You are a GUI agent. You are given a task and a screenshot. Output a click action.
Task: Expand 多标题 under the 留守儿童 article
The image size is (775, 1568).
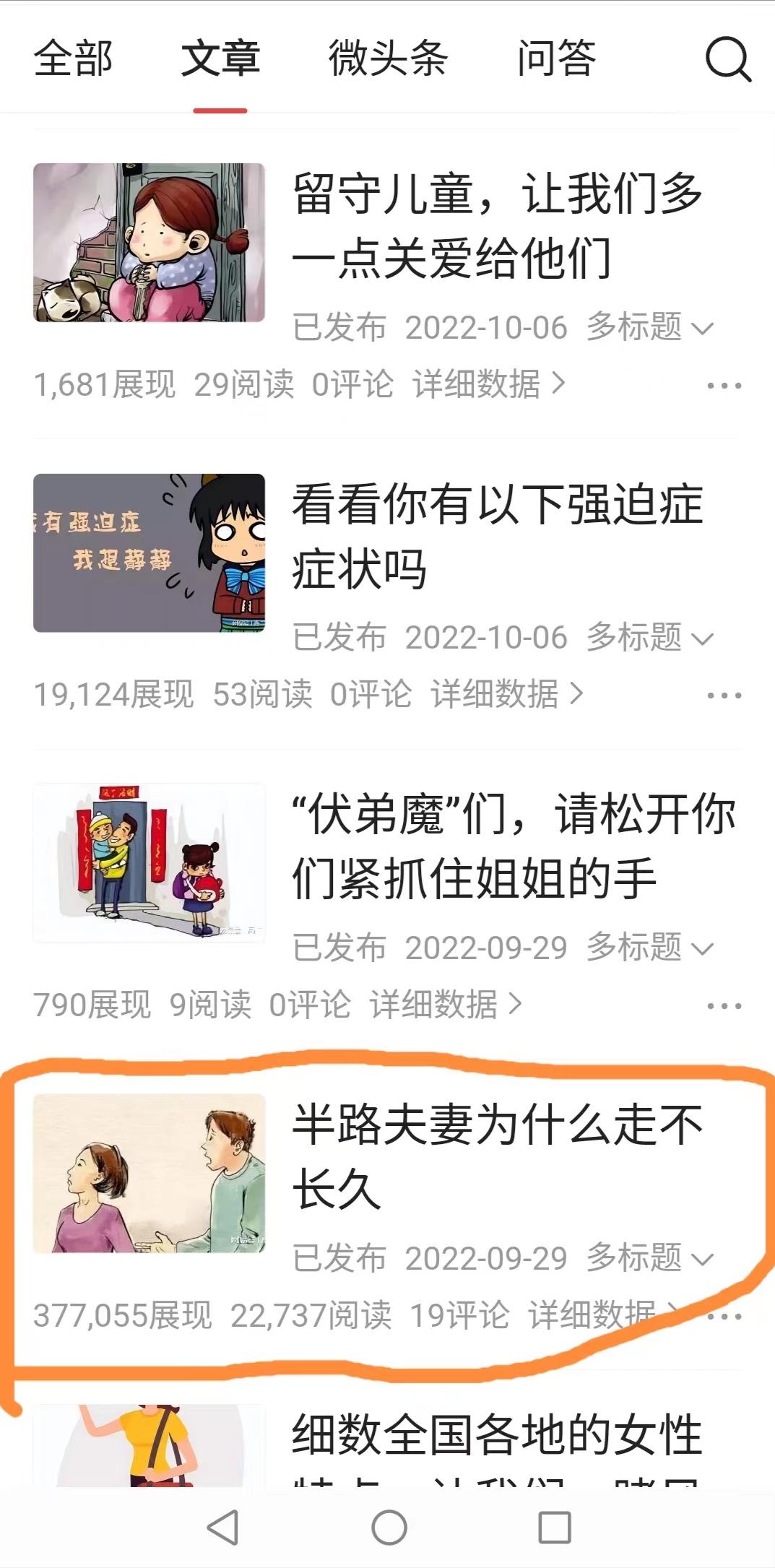click(x=649, y=327)
